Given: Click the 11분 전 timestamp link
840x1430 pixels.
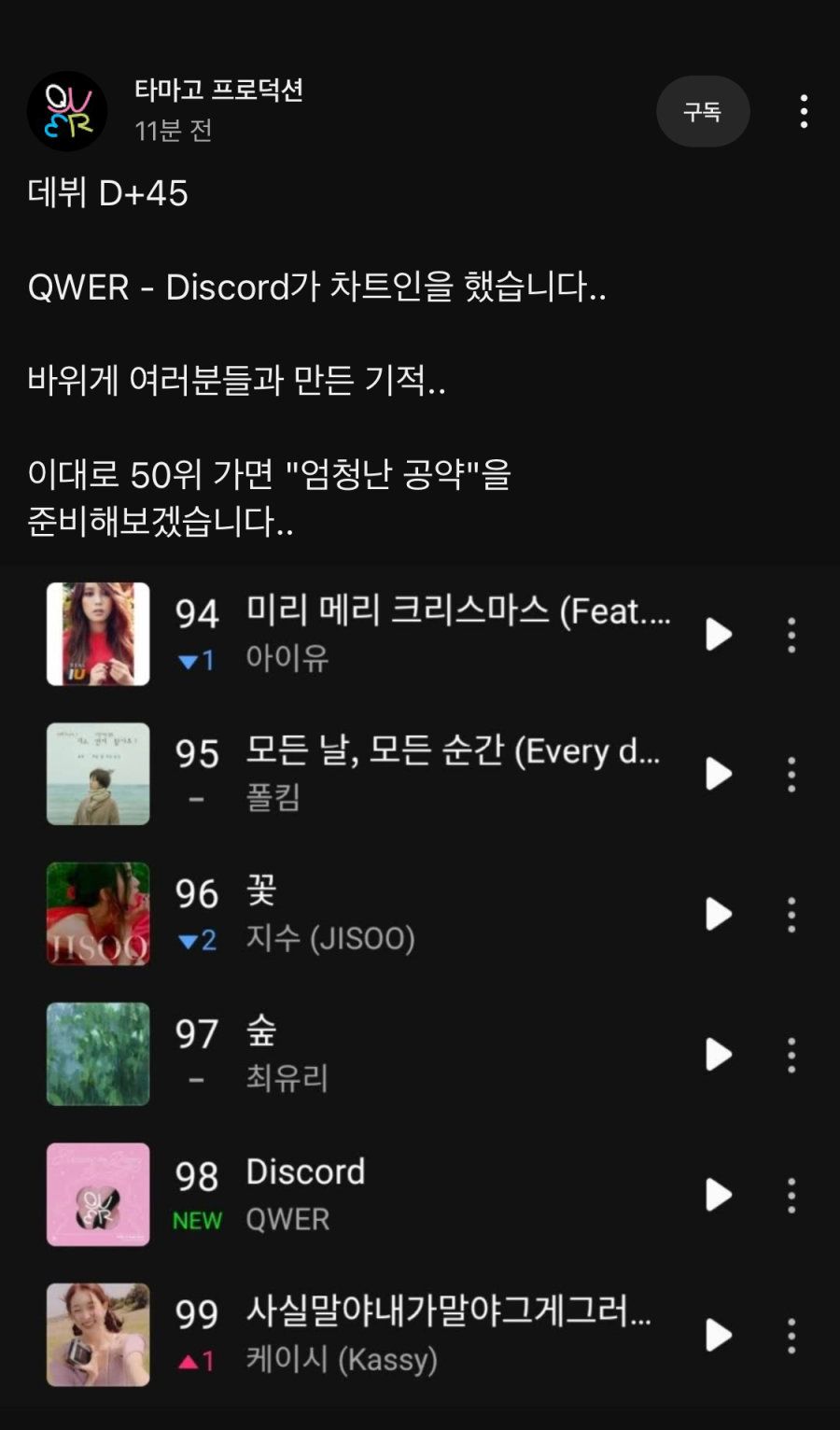Looking at the screenshot, I should pos(174,131).
